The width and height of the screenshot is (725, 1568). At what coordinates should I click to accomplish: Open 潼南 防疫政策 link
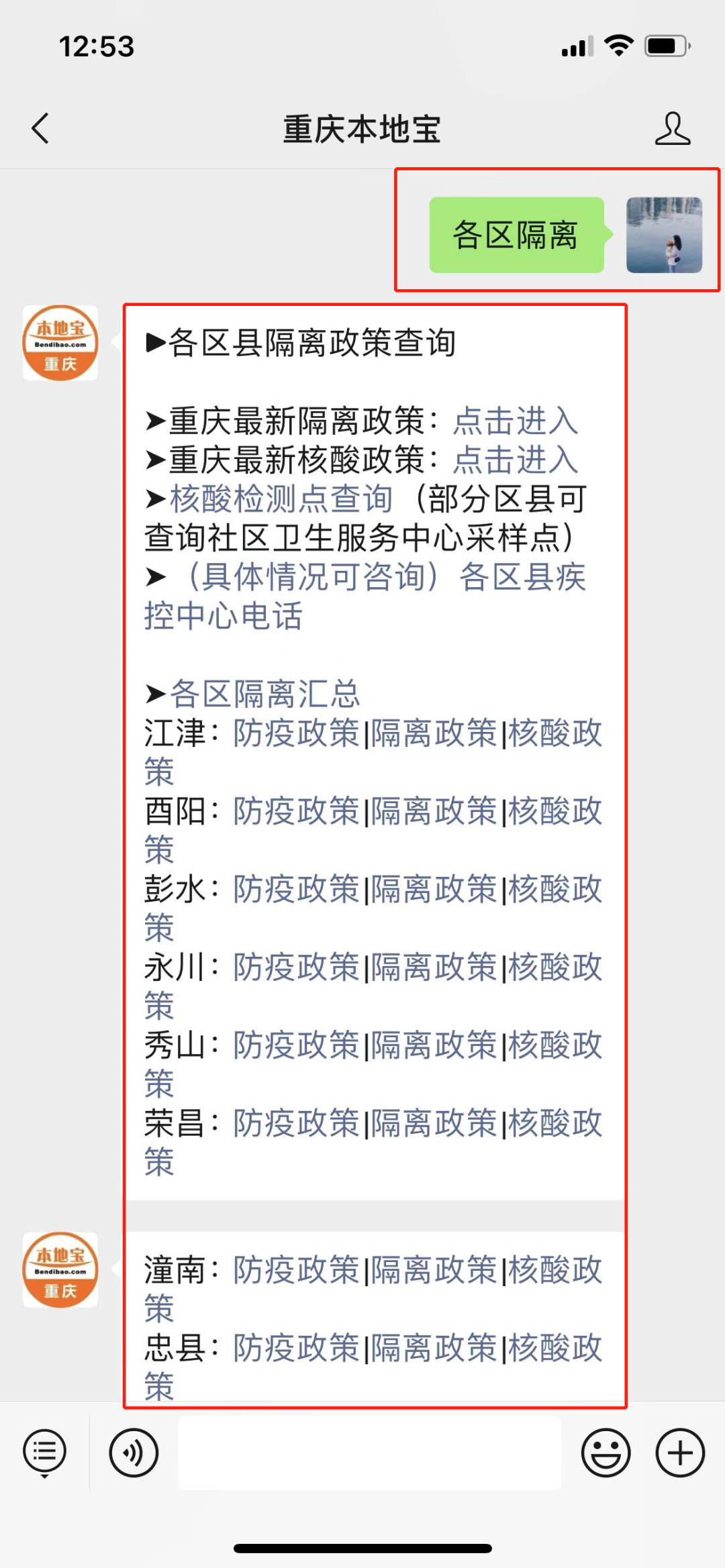point(297,1269)
